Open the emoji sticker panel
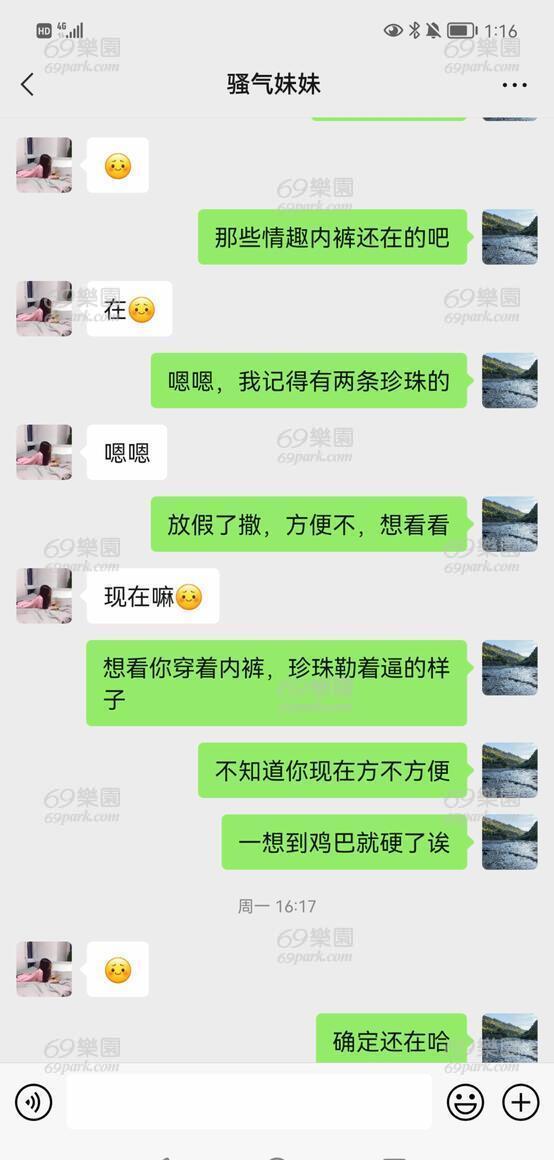Screen dimensions: 554x1160 [x=465, y=1102]
